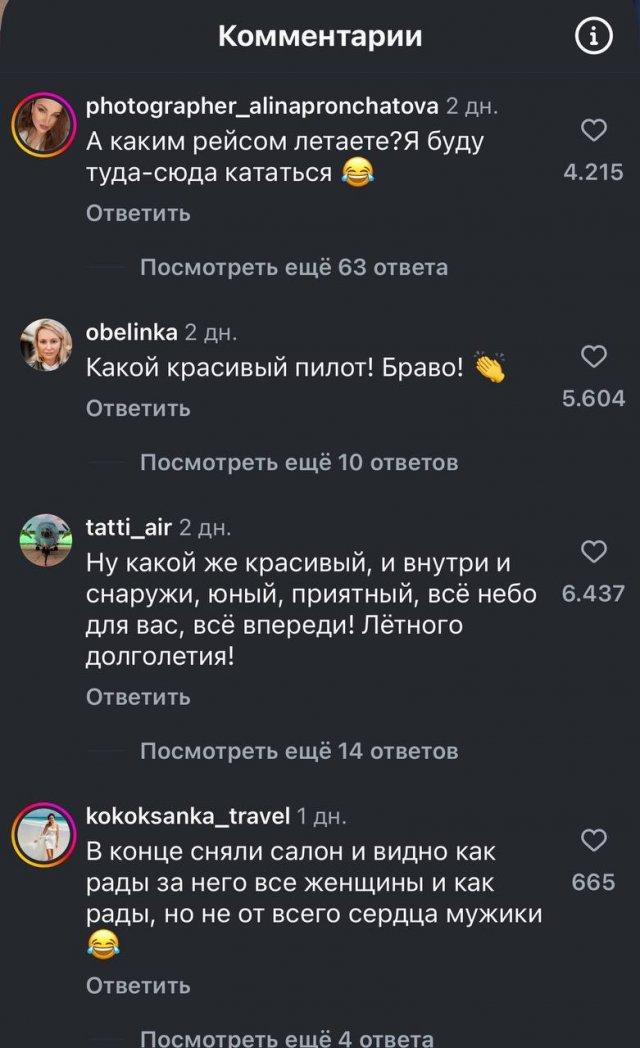Like obelinka's comment
The width and height of the screenshot is (640, 1048).
[x=594, y=357]
